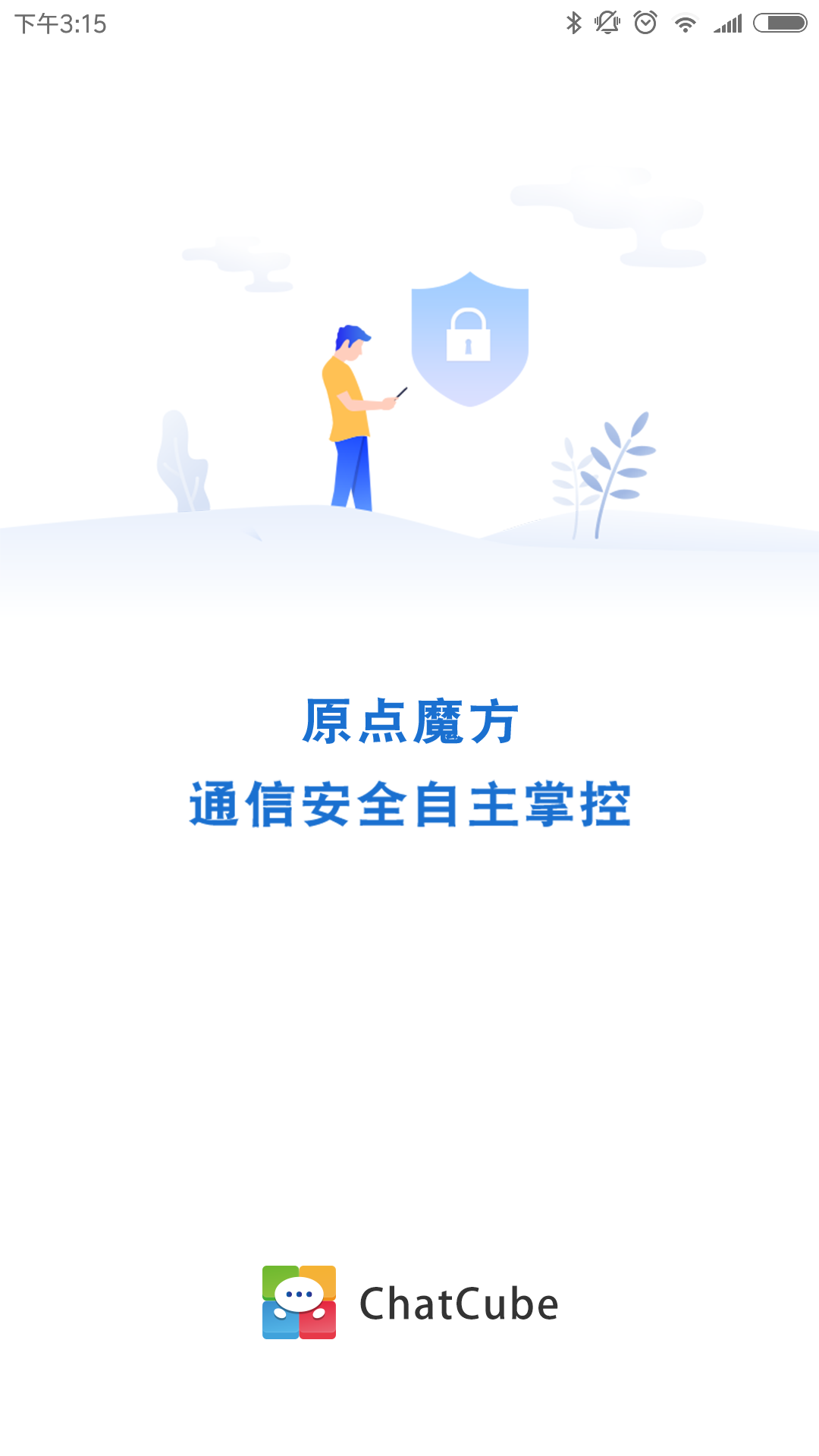Tap the alarm clock status icon
This screenshot has width=819, height=1456.
coord(644,23)
